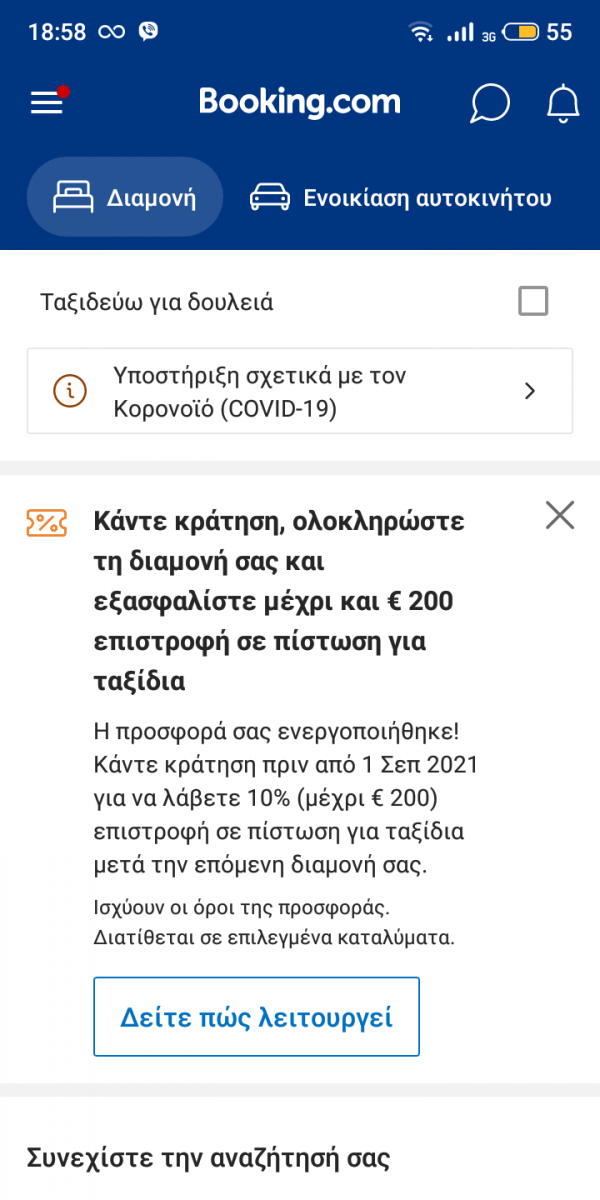Open the COVID-19 support row

click(x=300, y=391)
